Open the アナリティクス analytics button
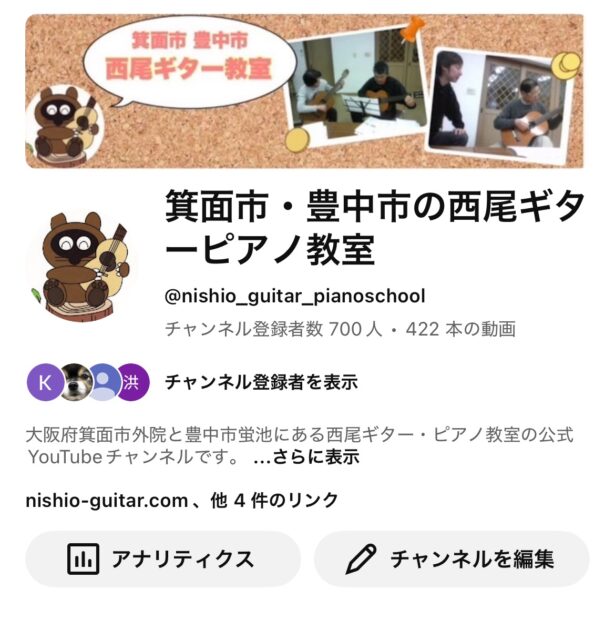Image resolution: width=615 pixels, height=620 pixels. point(162,559)
